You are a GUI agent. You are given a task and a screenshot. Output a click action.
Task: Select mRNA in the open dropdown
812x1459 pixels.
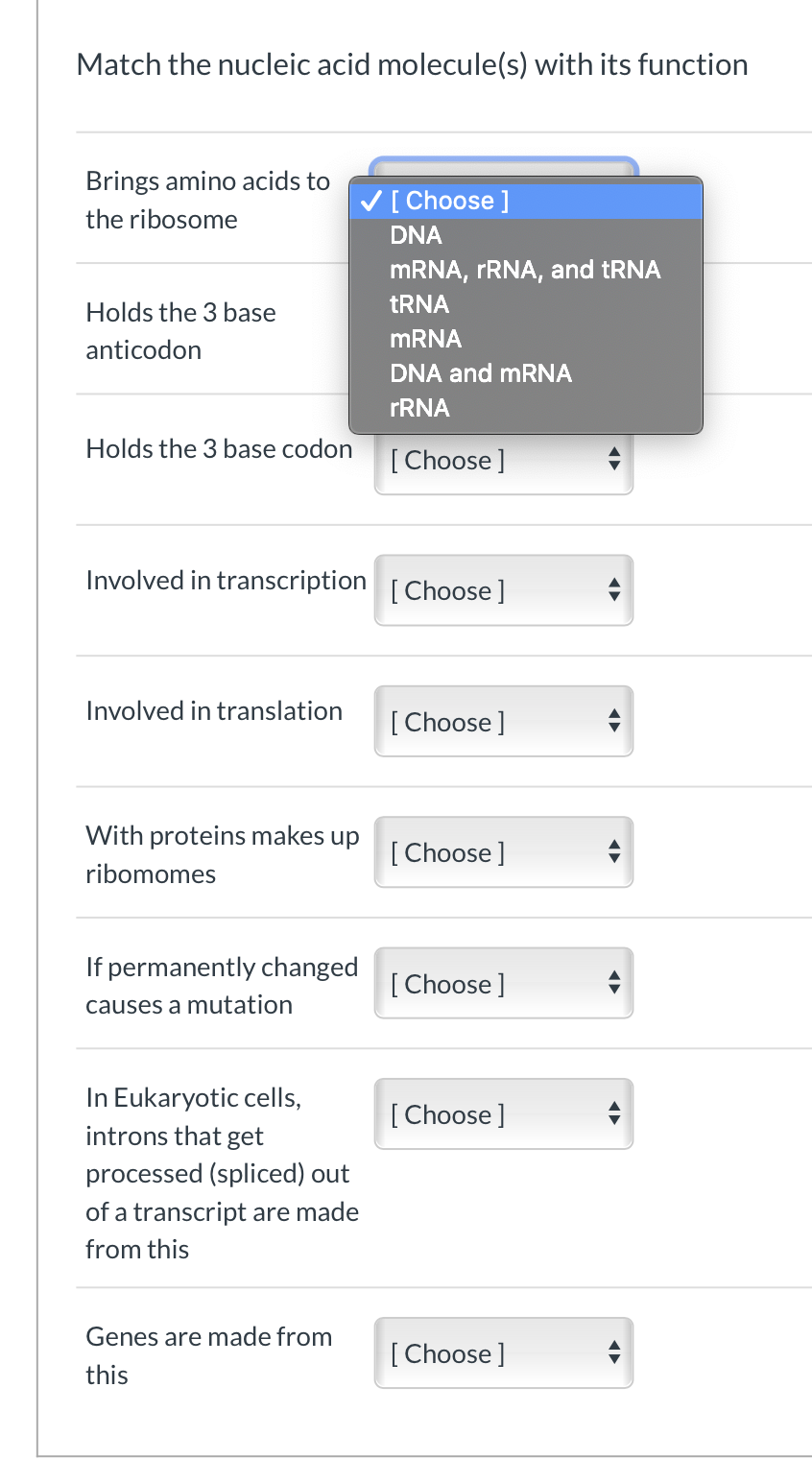425,339
